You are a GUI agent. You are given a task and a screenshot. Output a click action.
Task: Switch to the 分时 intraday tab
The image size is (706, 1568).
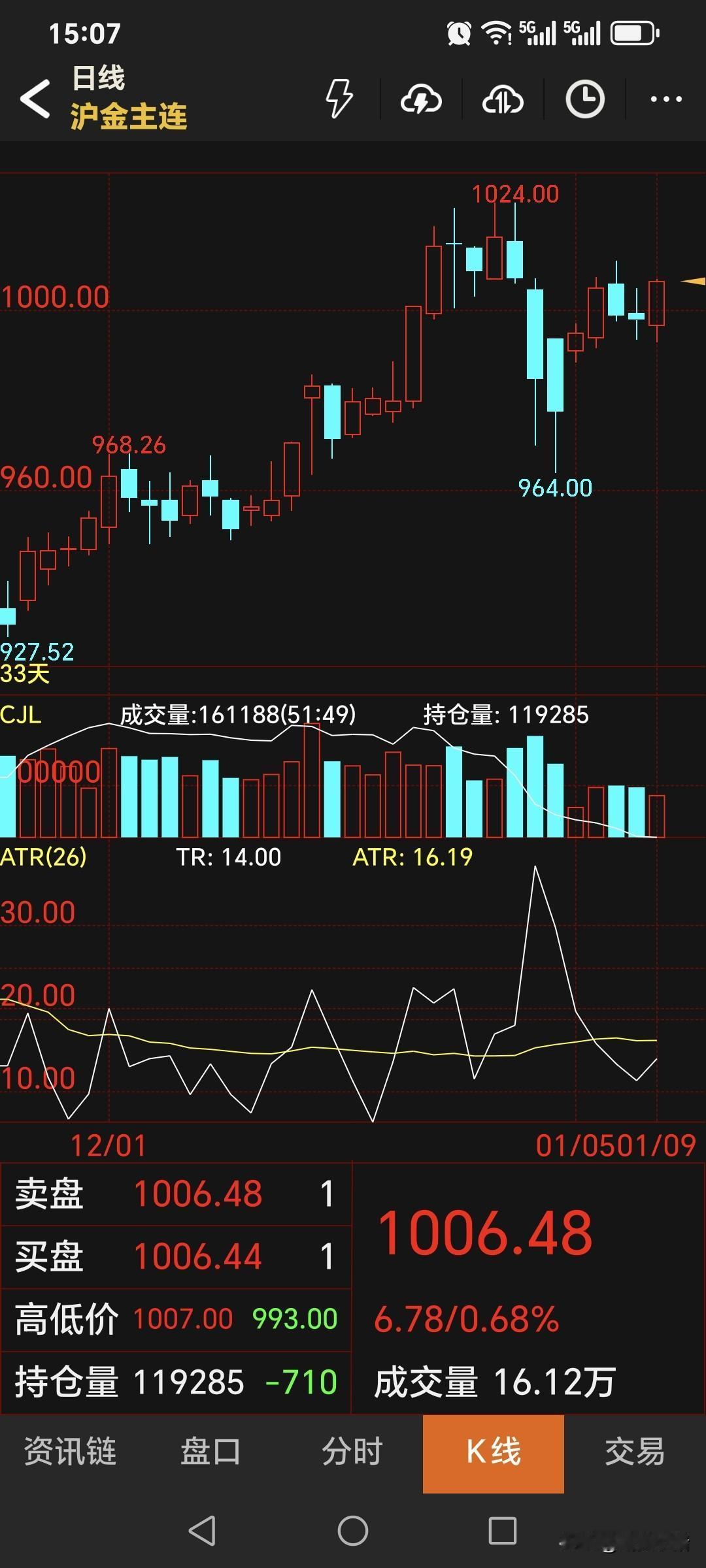pyautogui.click(x=352, y=1453)
